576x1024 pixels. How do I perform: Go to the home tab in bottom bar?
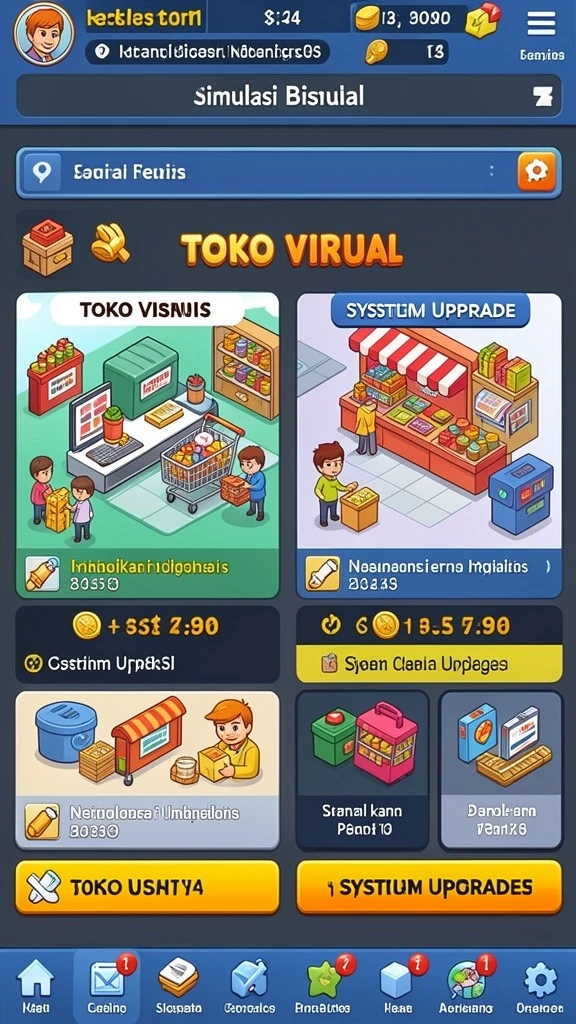pyautogui.click(x=35, y=986)
